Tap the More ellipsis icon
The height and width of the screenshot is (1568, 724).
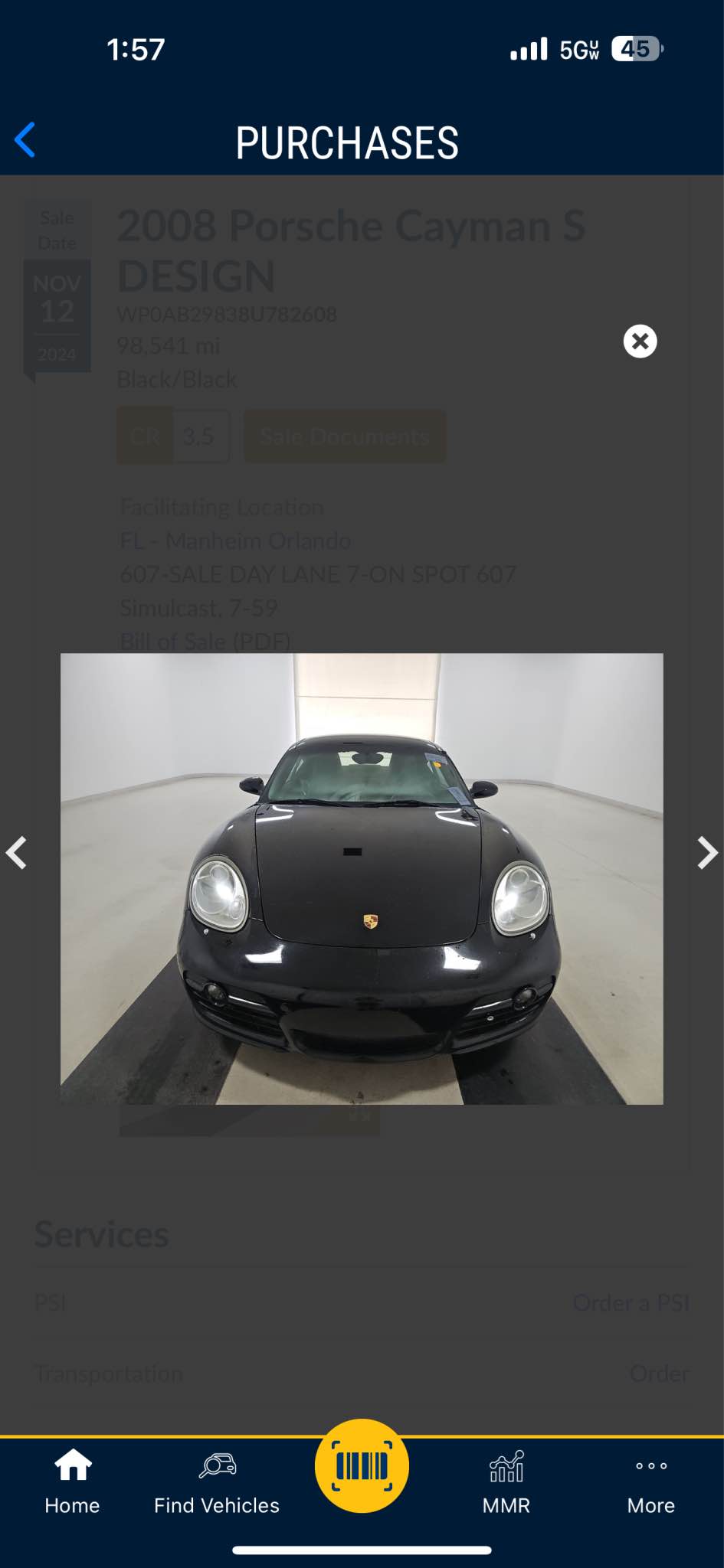tap(649, 1466)
